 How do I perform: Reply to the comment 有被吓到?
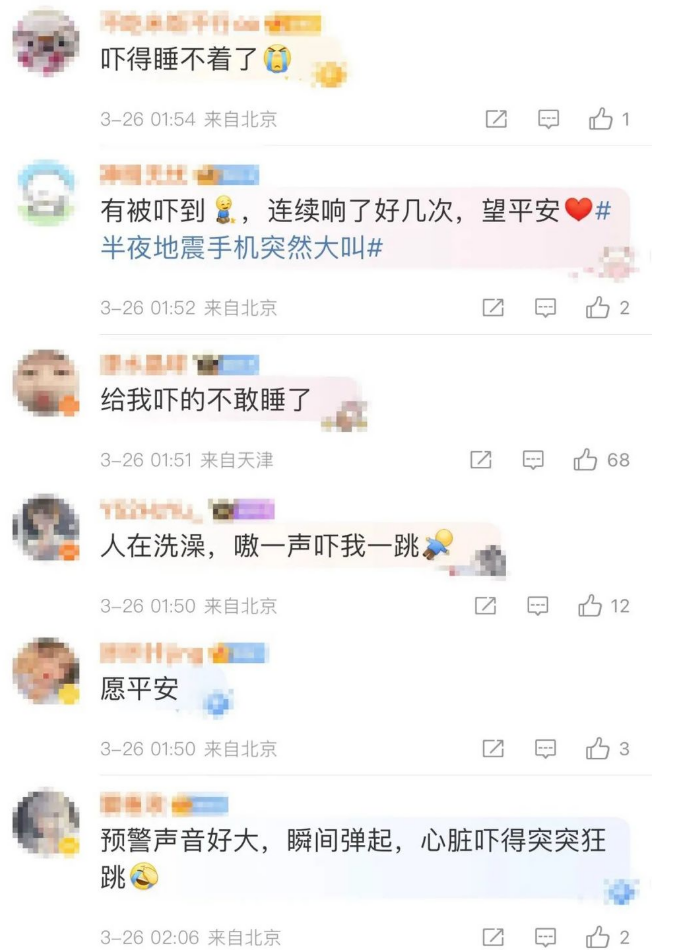pos(545,308)
